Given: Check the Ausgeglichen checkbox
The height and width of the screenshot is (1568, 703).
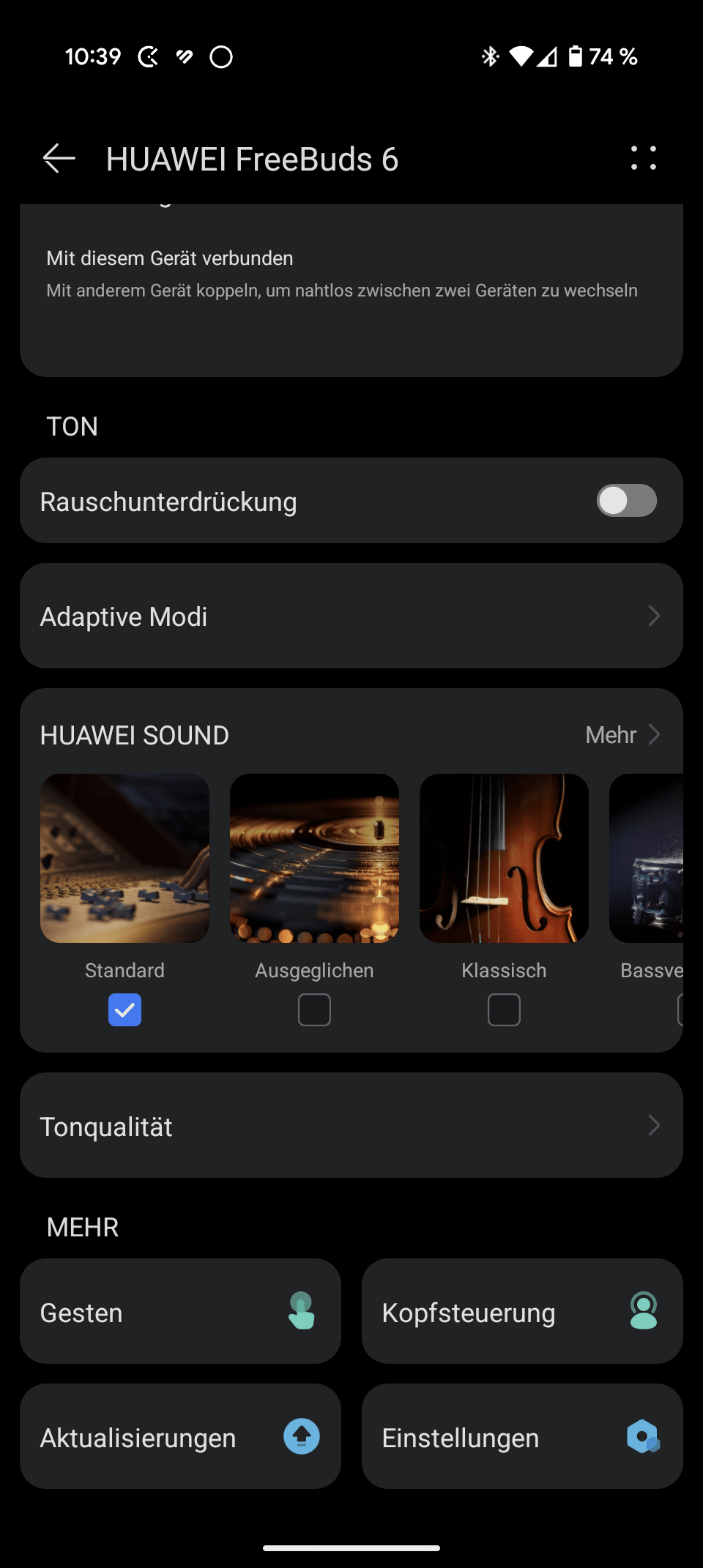Looking at the screenshot, I should [x=314, y=1010].
